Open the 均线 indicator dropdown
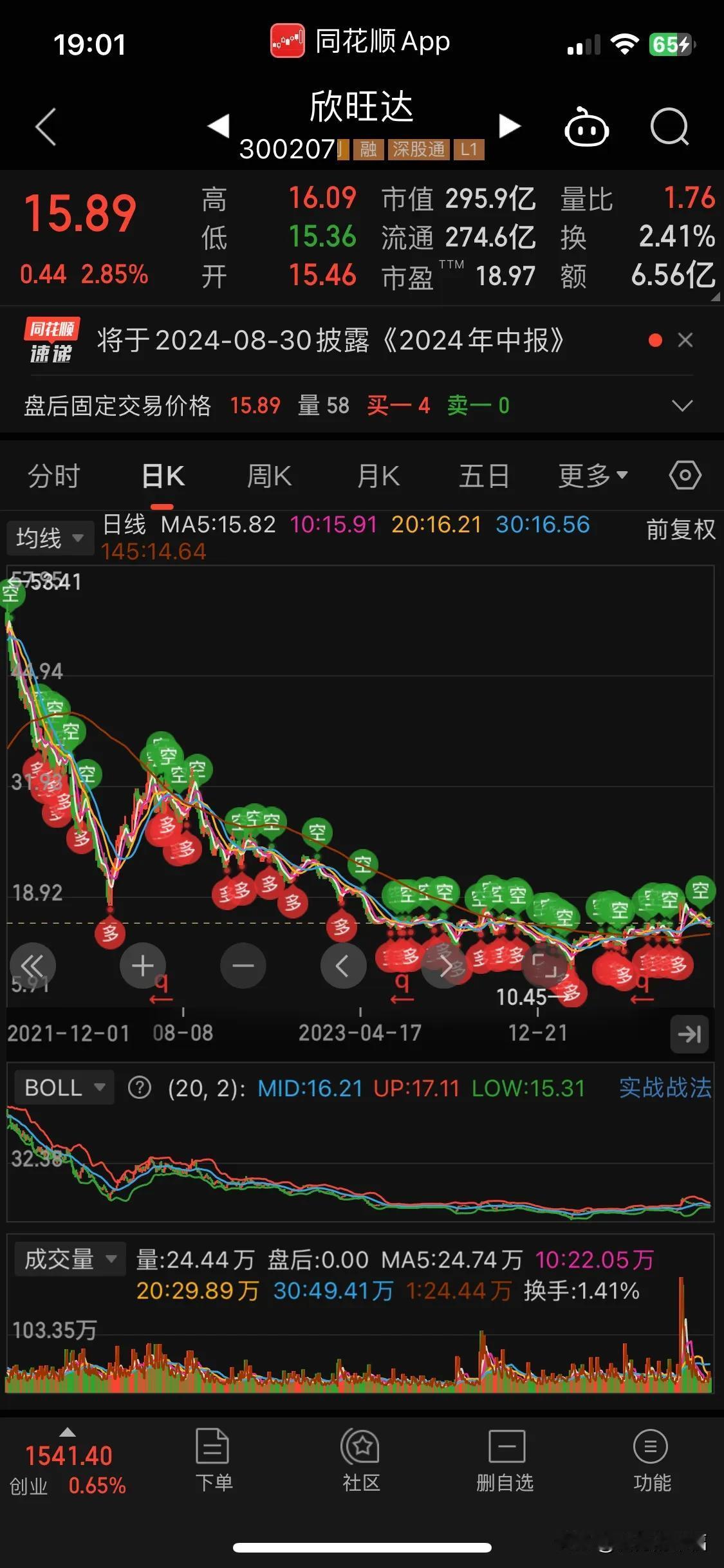The height and width of the screenshot is (1568, 724). 50,537
